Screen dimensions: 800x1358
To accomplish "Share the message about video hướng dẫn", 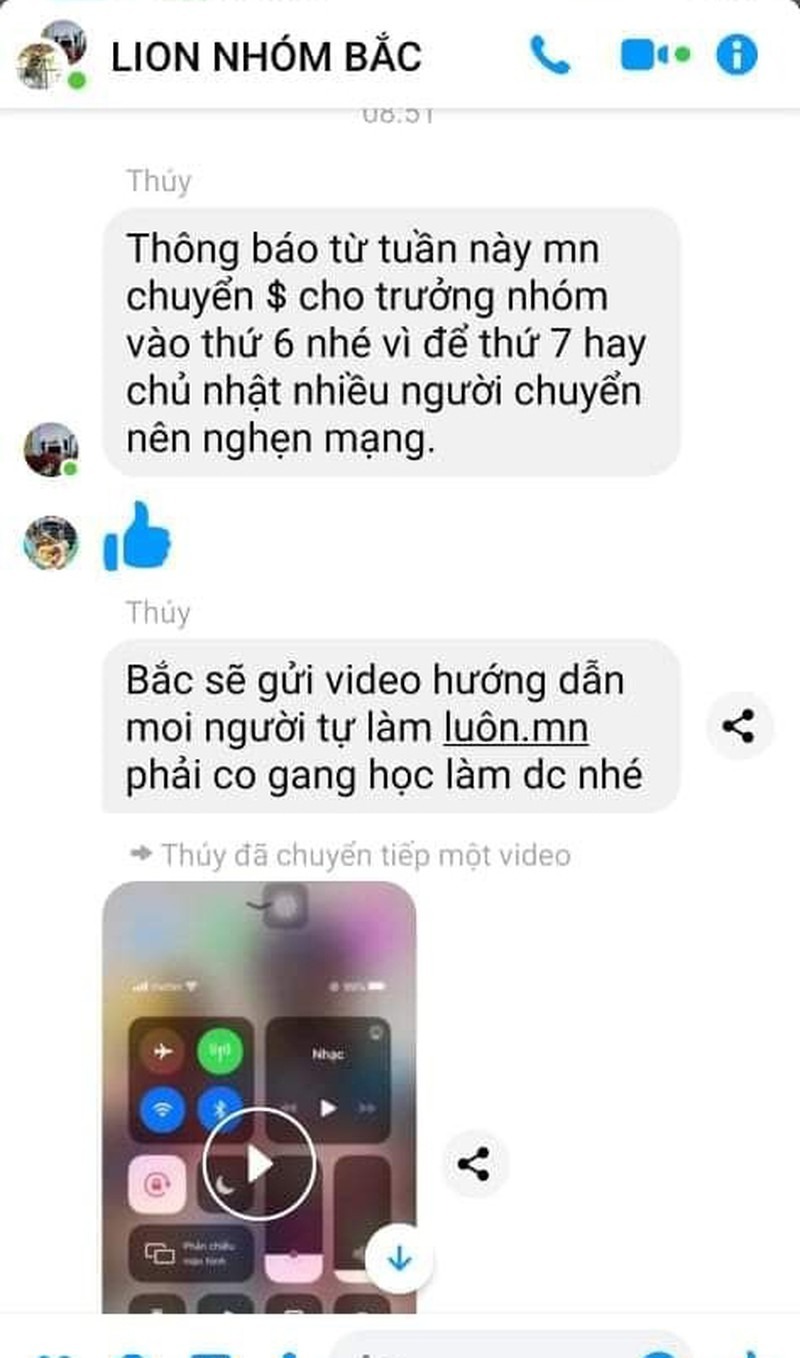I will click(x=738, y=726).
